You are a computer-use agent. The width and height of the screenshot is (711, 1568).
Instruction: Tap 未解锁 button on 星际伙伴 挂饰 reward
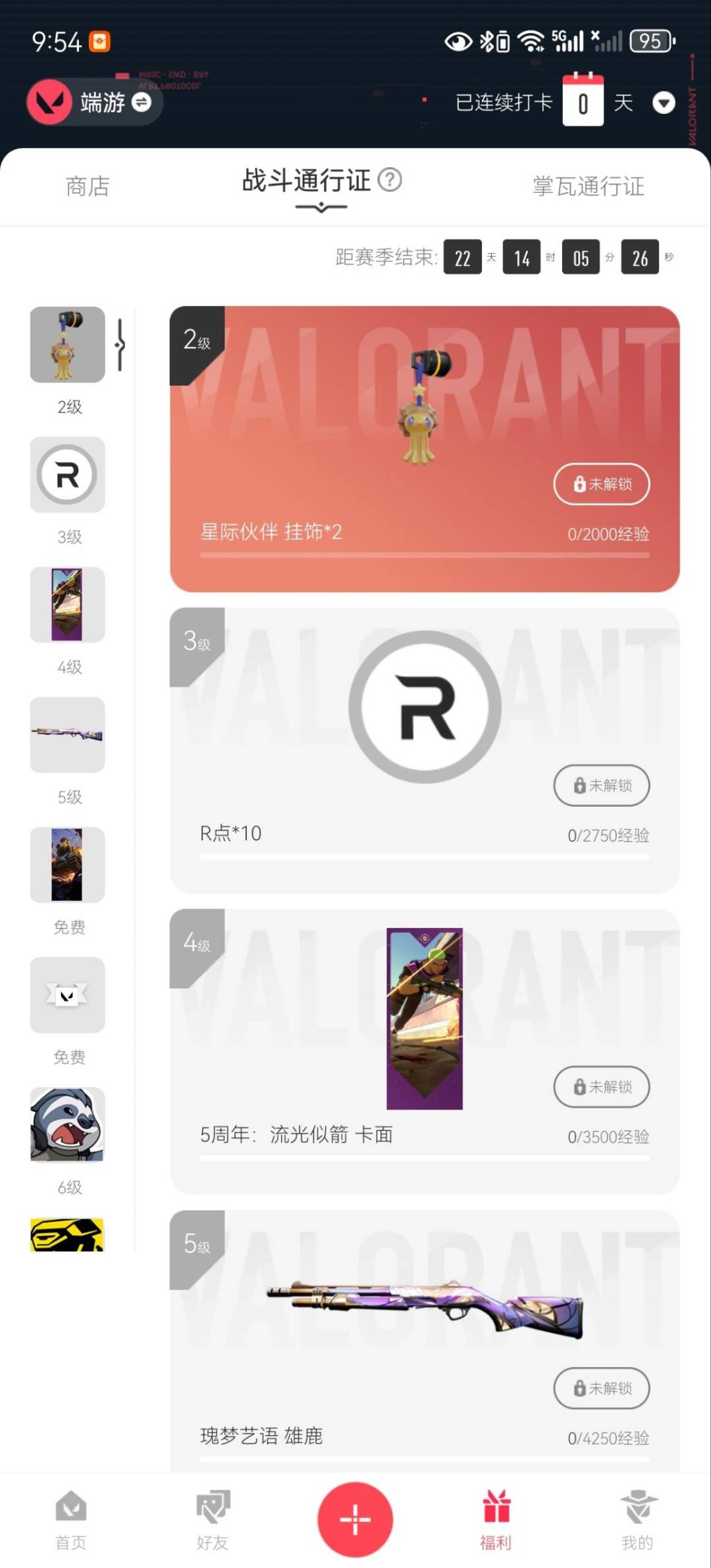pyautogui.click(x=601, y=484)
